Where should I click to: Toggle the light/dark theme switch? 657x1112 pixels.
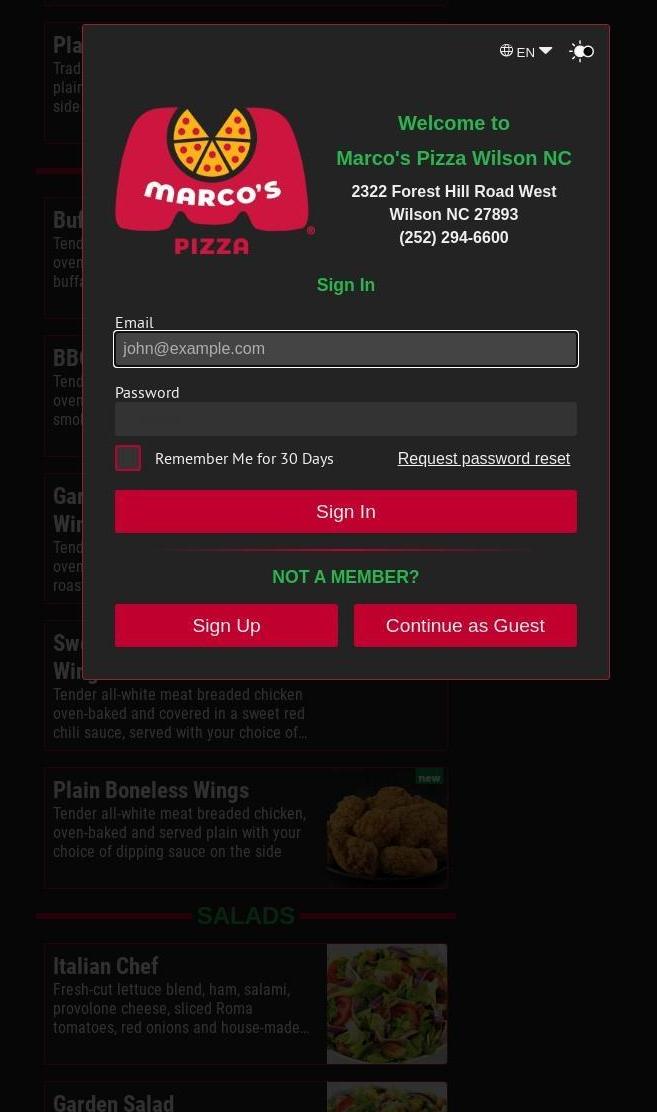click(582, 52)
